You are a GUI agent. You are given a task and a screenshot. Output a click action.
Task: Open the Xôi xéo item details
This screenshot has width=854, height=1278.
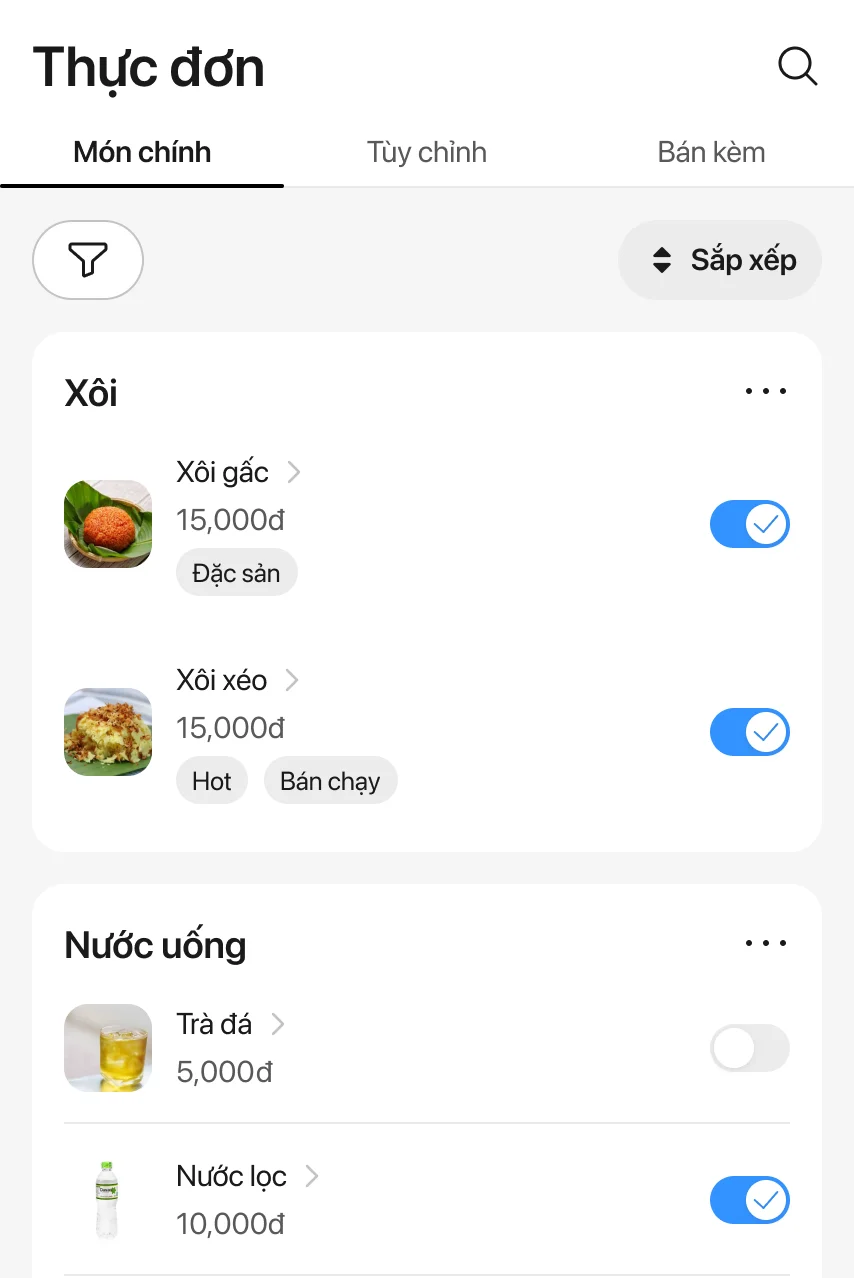237,681
